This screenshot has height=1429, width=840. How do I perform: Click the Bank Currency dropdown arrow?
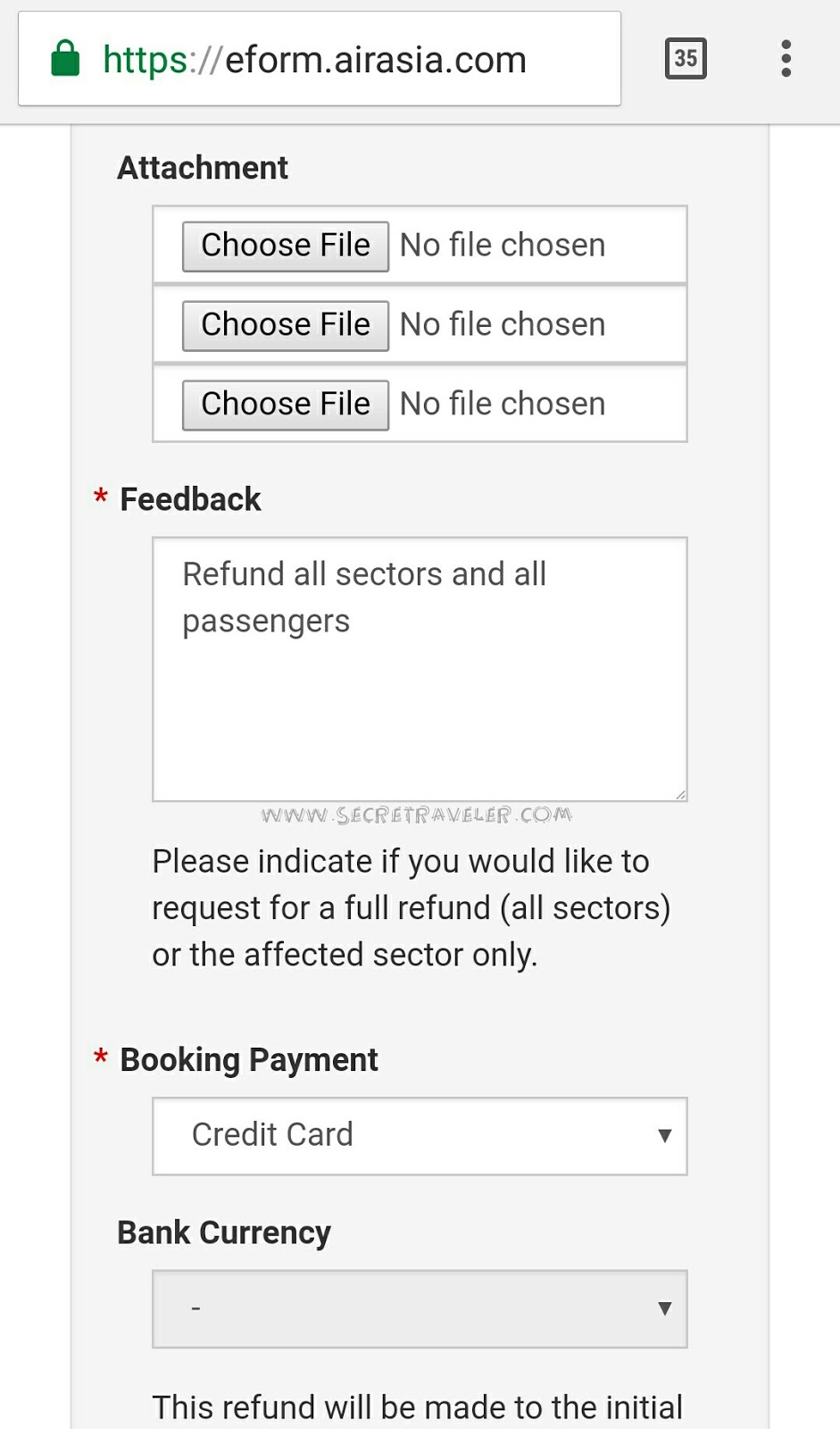(x=664, y=1308)
